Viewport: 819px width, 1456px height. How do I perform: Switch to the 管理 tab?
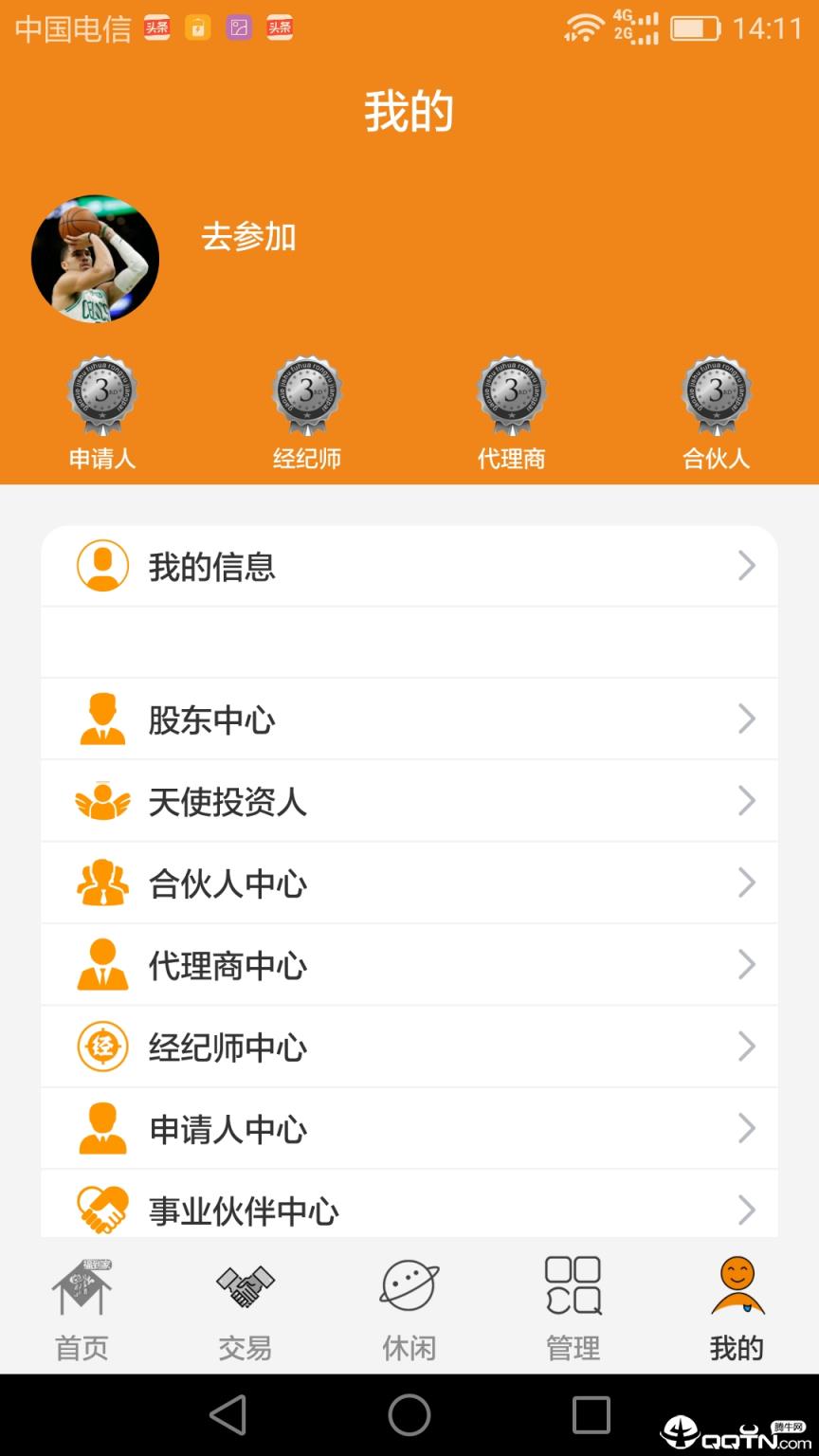573,1308
